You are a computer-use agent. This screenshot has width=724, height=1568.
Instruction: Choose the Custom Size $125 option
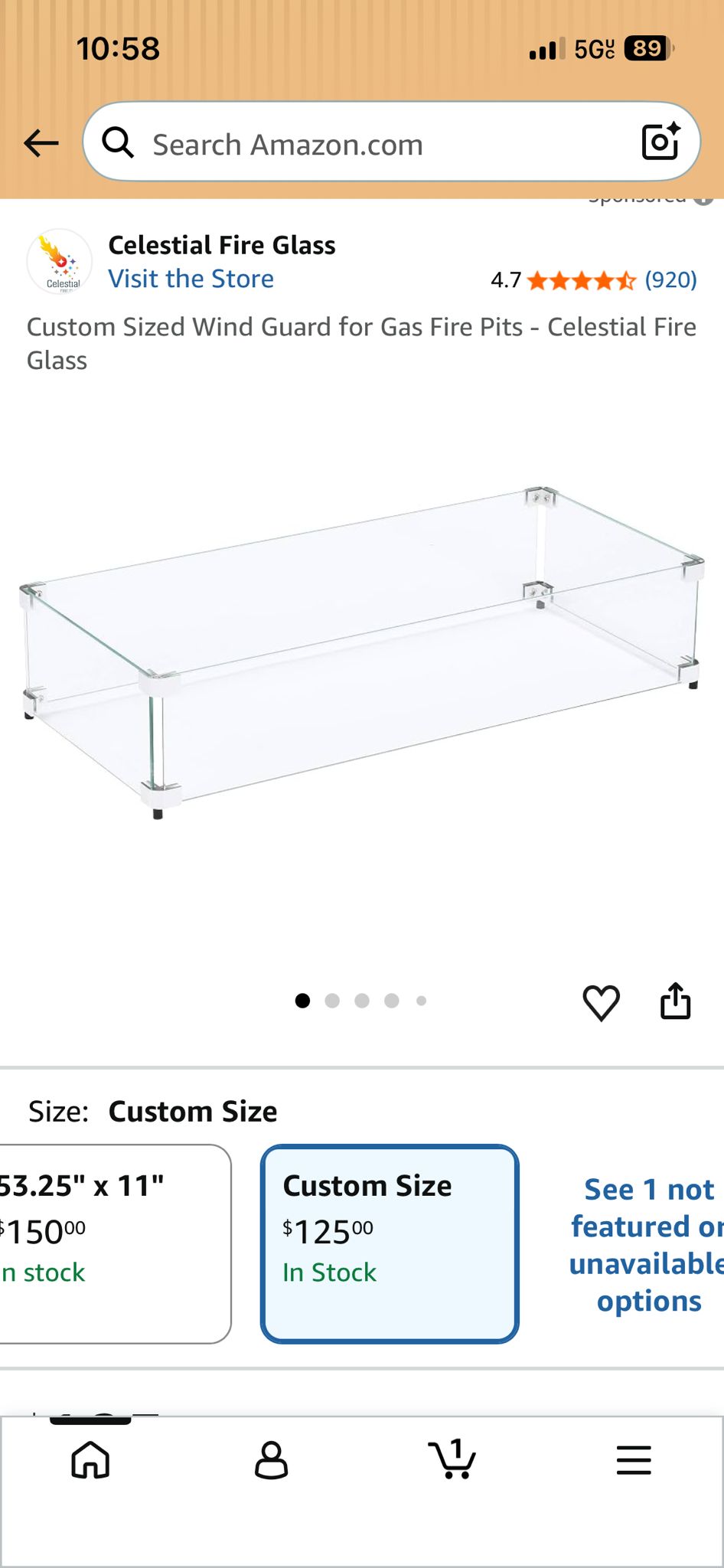click(390, 1243)
